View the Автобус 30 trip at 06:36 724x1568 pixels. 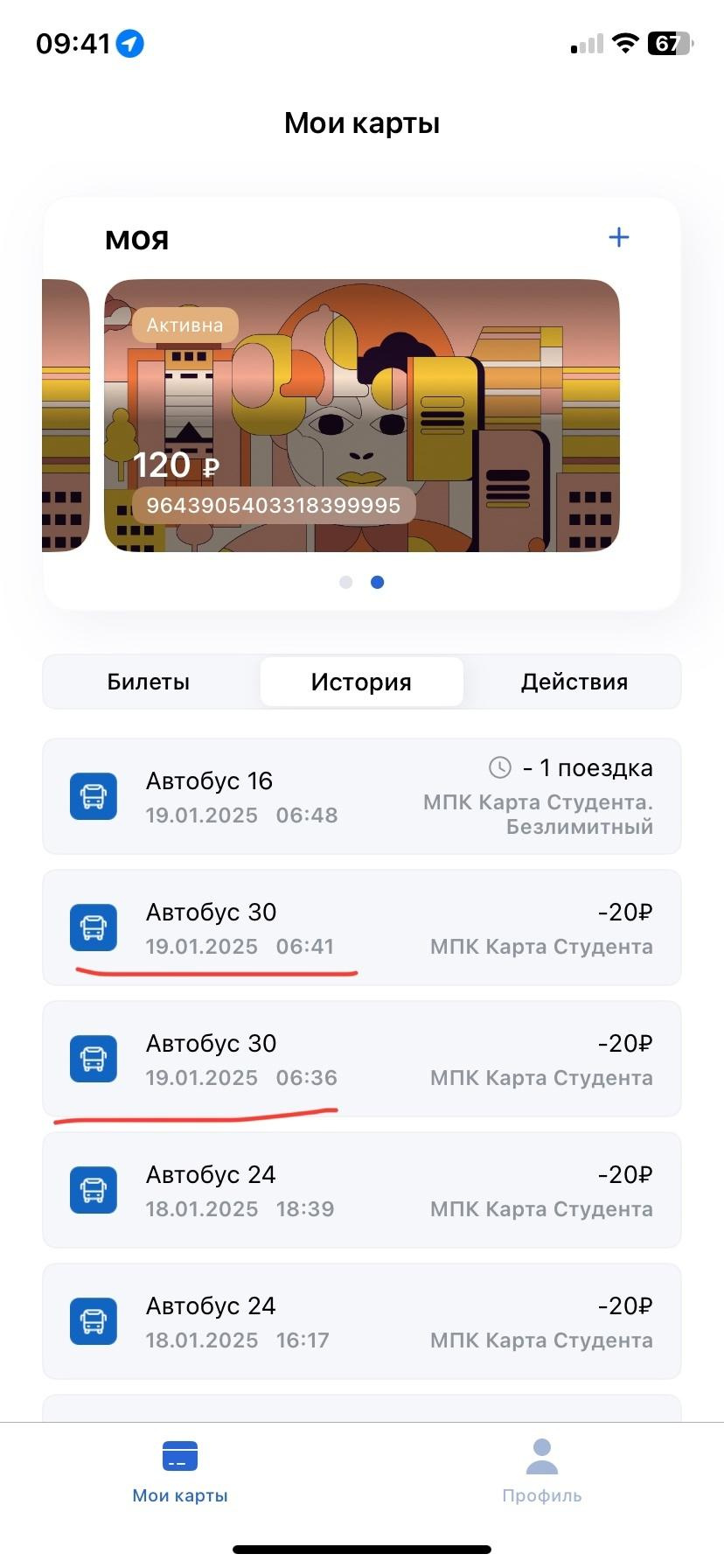pos(361,1059)
